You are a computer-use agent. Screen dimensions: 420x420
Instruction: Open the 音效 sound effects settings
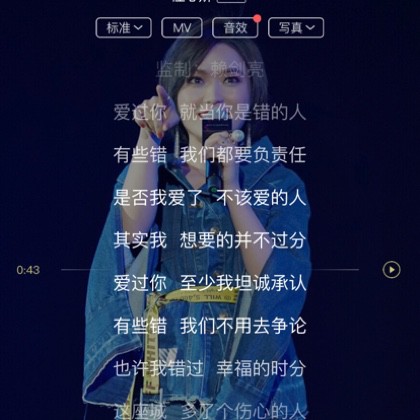click(x=235, y=28)
